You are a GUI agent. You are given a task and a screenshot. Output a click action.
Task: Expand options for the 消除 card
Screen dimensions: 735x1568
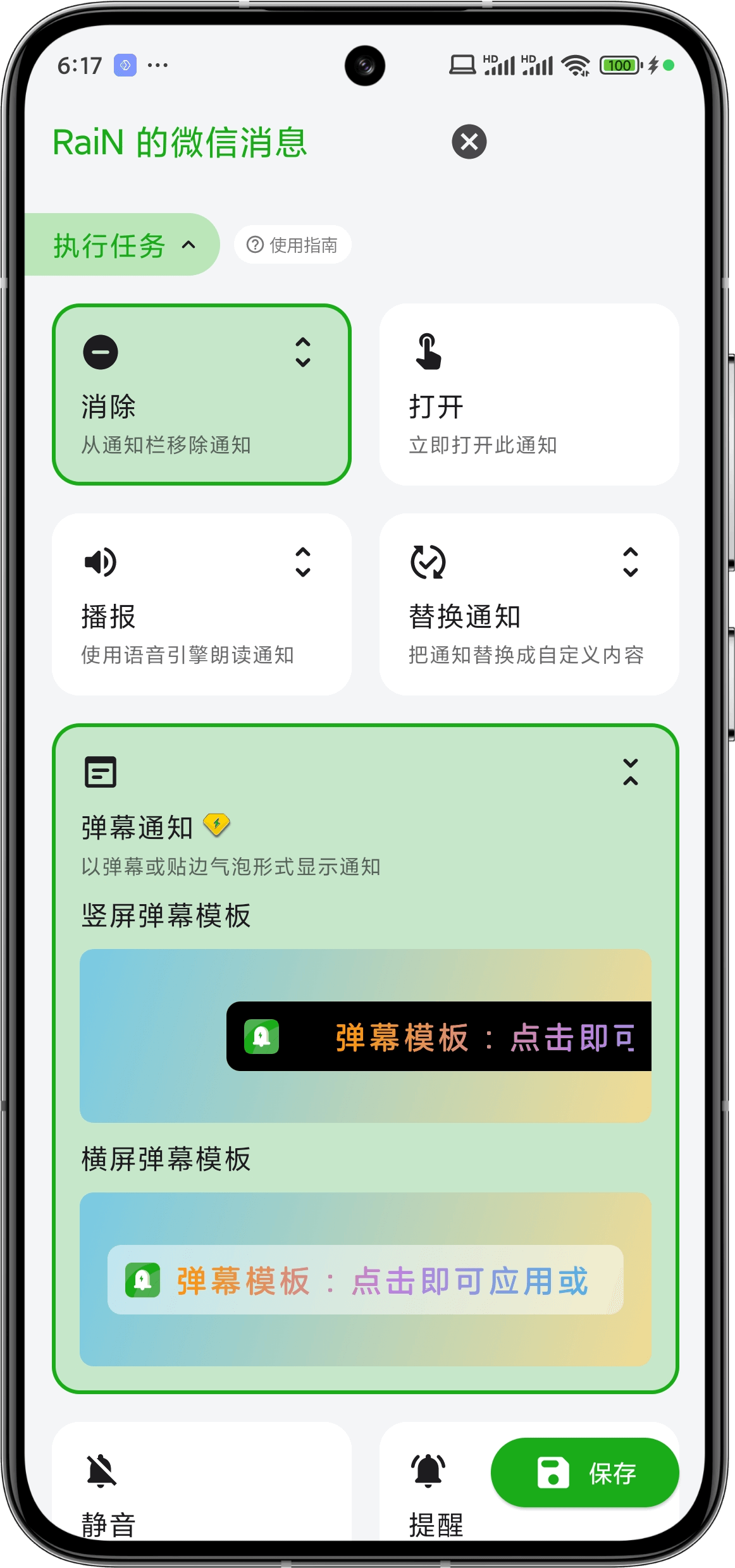[x=303, y=352]
